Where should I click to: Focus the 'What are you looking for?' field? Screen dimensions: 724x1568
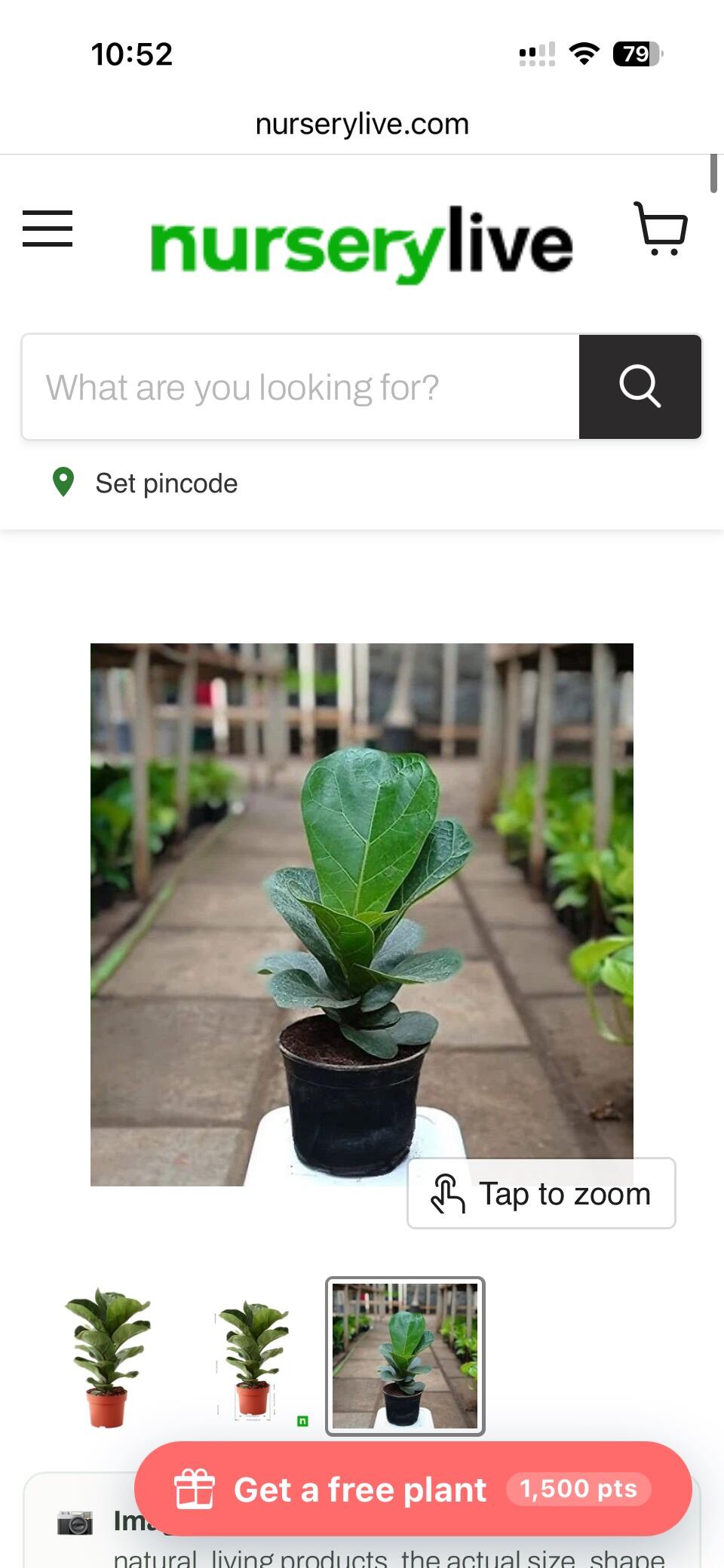[301, 387]
